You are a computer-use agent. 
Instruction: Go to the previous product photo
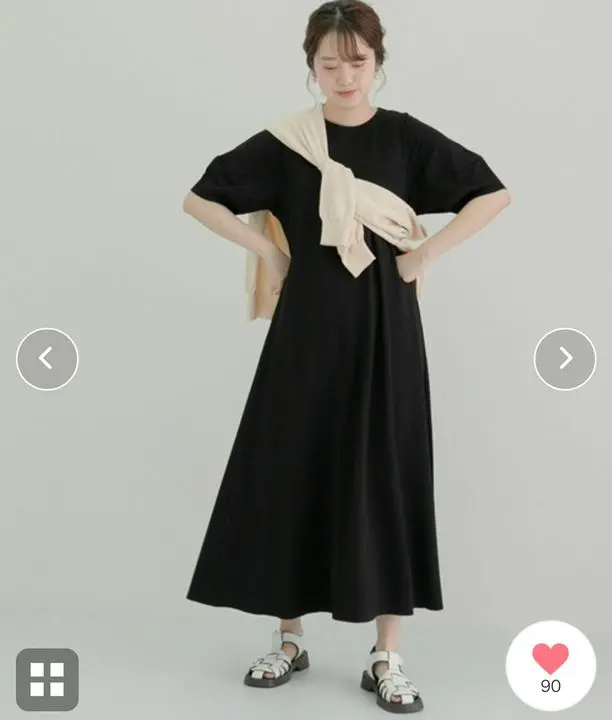pyautogui.click(x=47, y=359)
